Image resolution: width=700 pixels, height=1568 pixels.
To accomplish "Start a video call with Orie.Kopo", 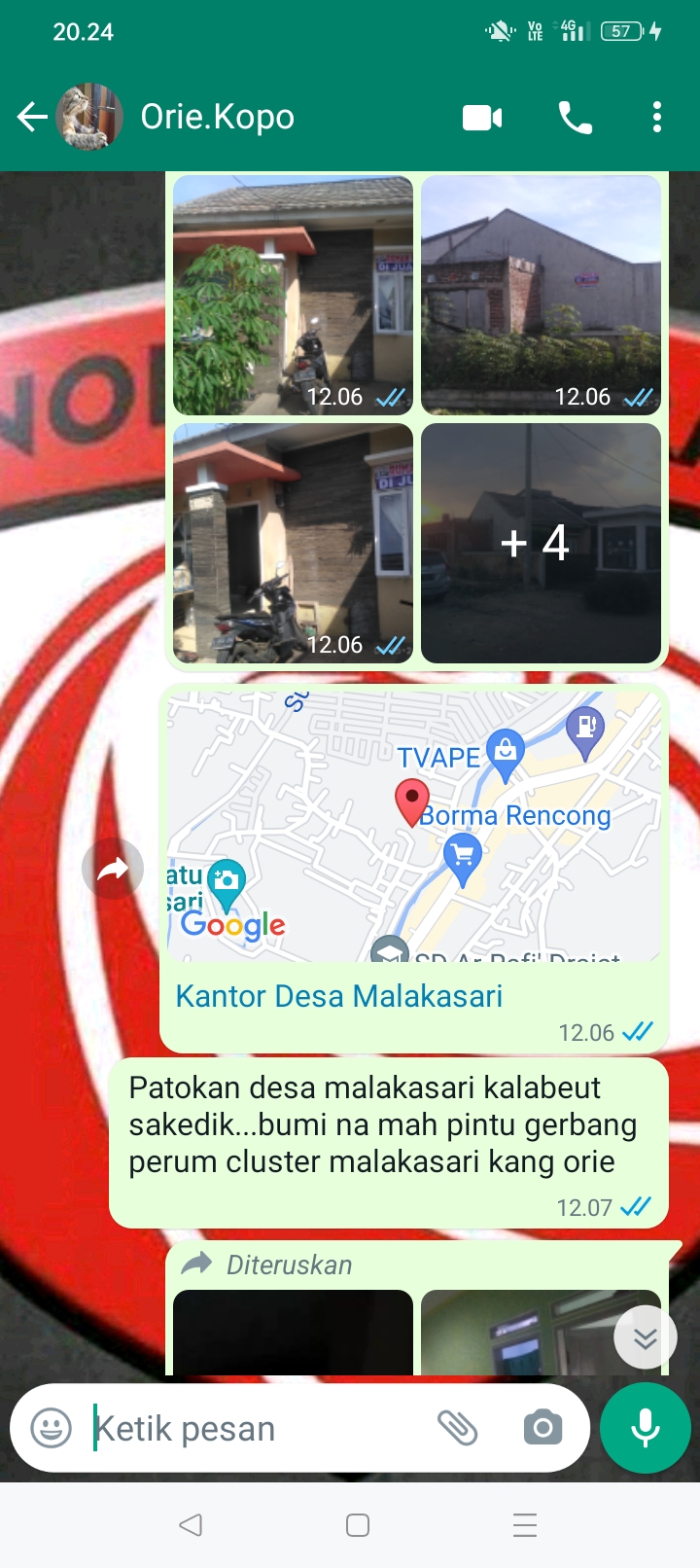I will pyautogui.click(x=483, y=116).
